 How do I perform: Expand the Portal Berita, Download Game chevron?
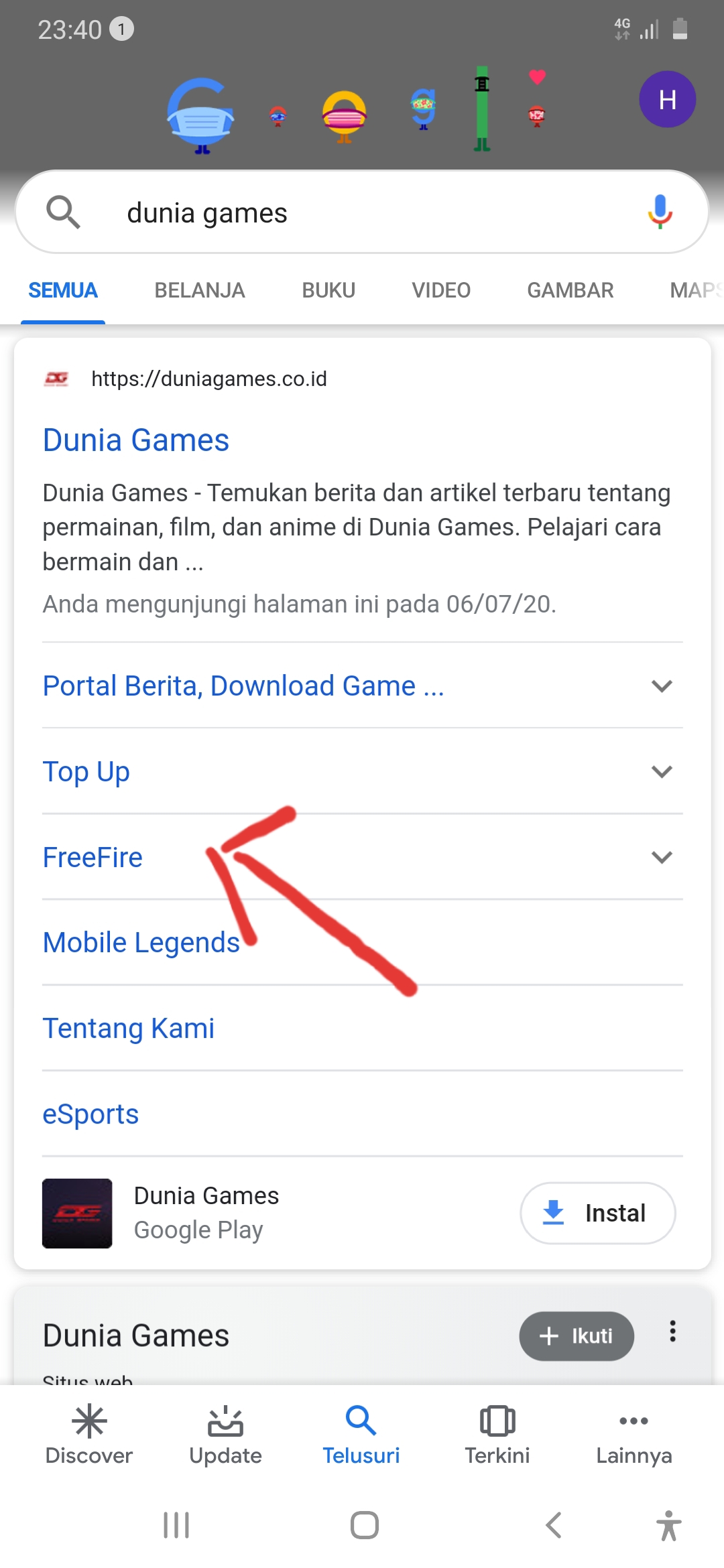(662, 686)
